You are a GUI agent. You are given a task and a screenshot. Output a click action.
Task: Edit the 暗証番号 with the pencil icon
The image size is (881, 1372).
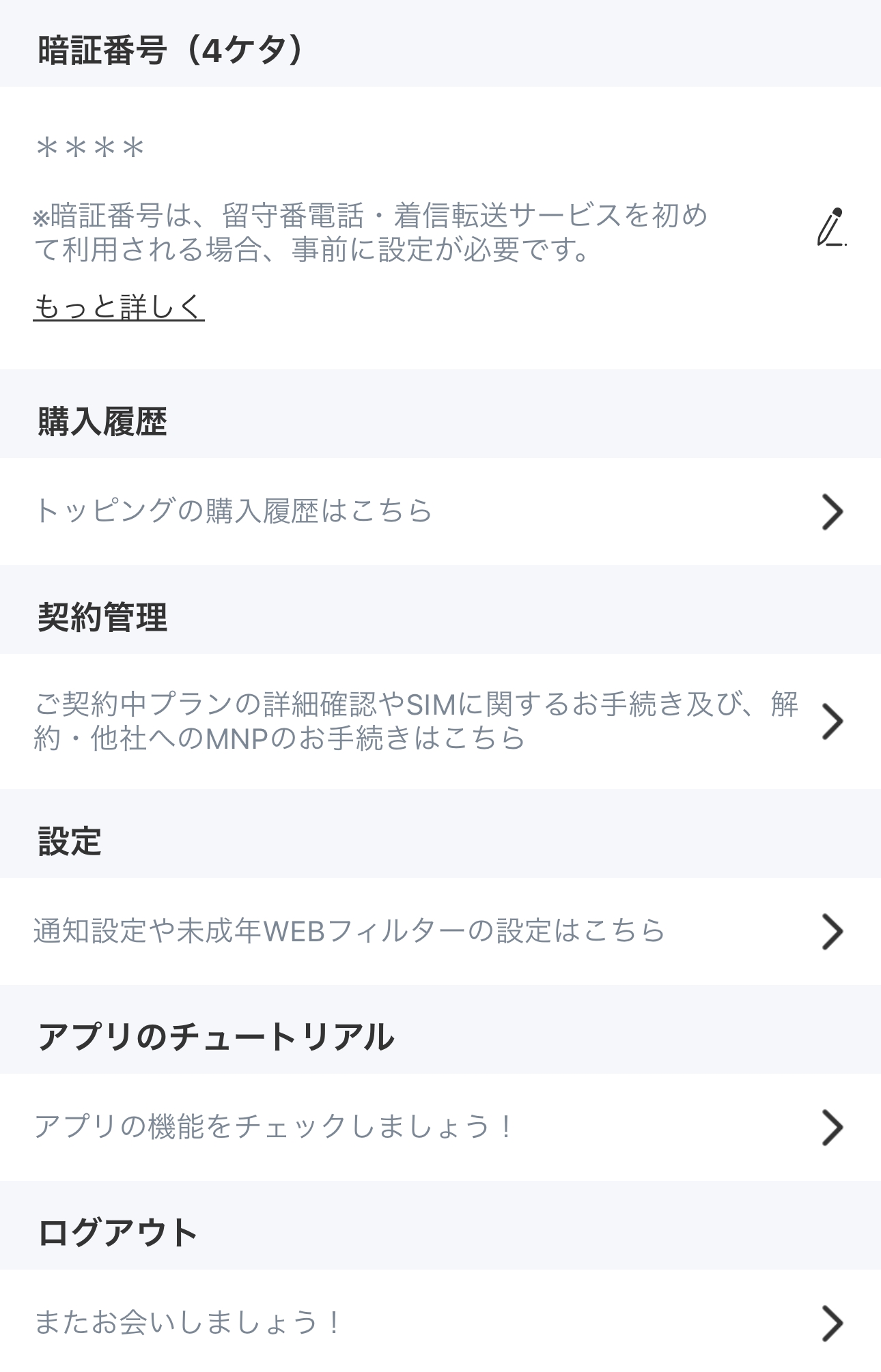(832, 228)
